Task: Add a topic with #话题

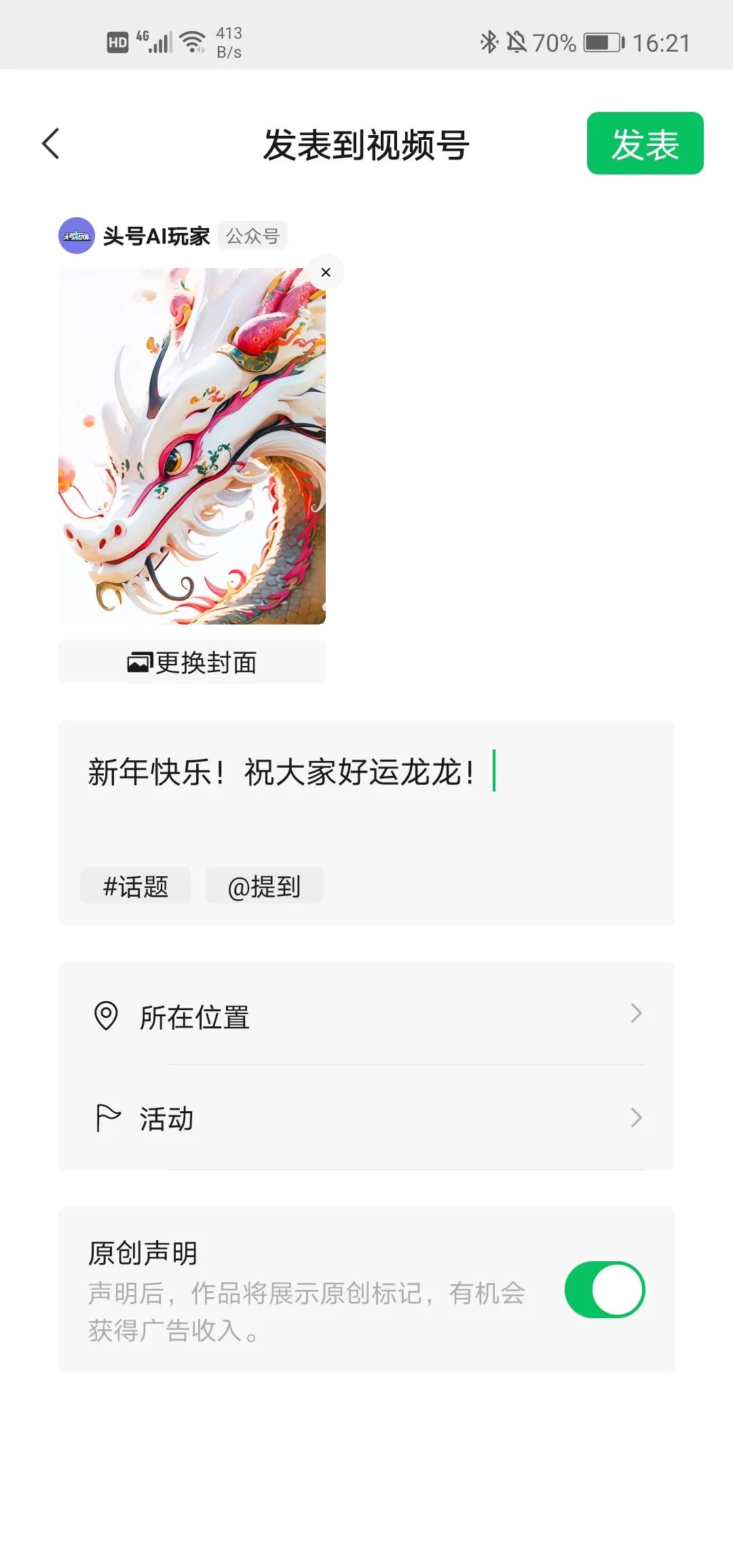Action: tap(136, 886)
